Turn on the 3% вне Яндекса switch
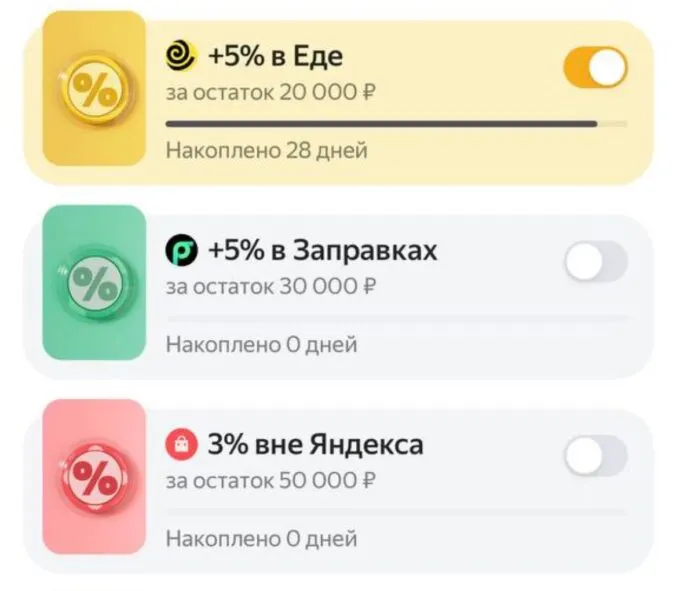The width and height of the screenshot is (680, 591). 595,456
